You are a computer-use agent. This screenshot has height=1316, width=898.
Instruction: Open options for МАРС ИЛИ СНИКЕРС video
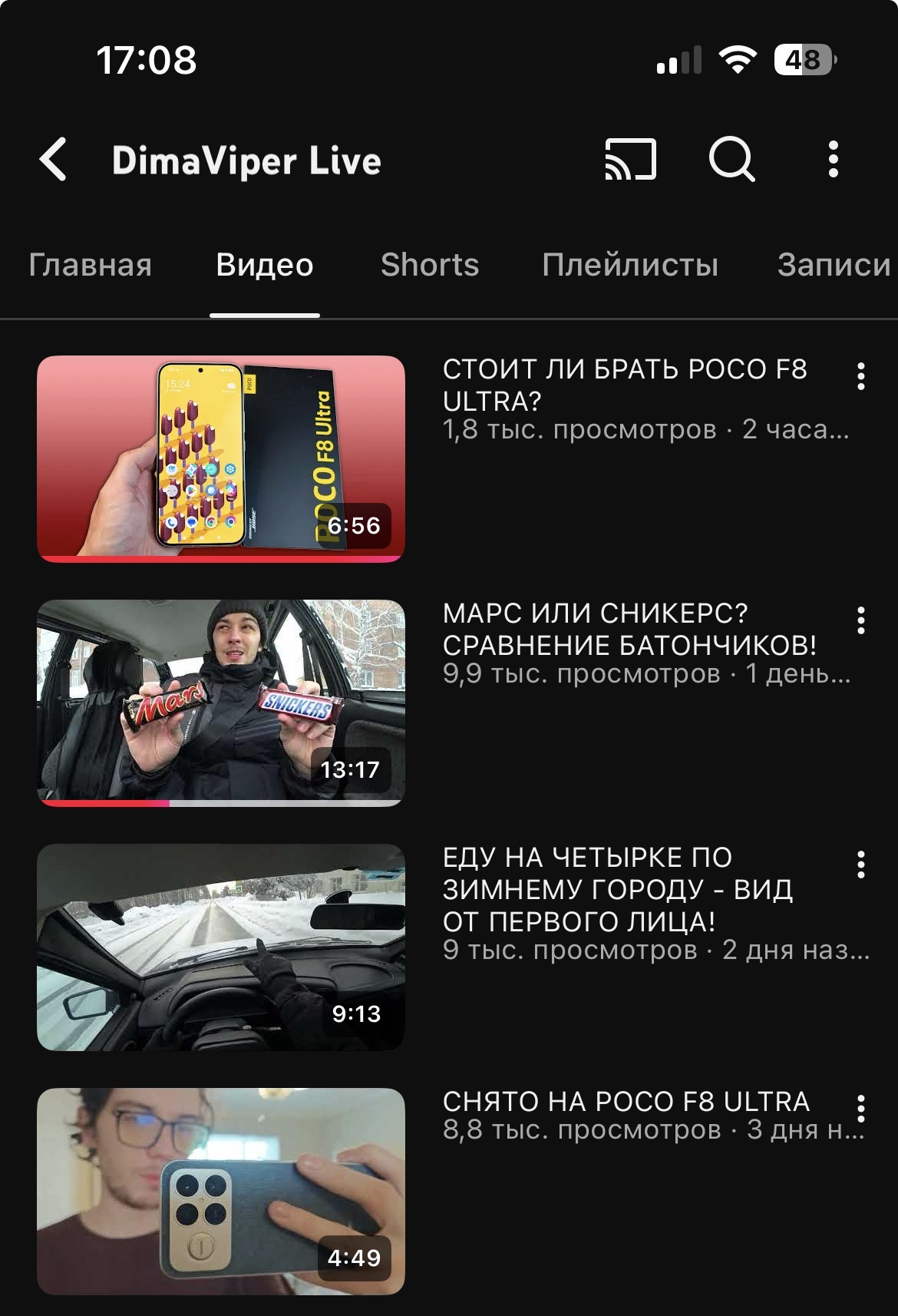tap(861, 620)
